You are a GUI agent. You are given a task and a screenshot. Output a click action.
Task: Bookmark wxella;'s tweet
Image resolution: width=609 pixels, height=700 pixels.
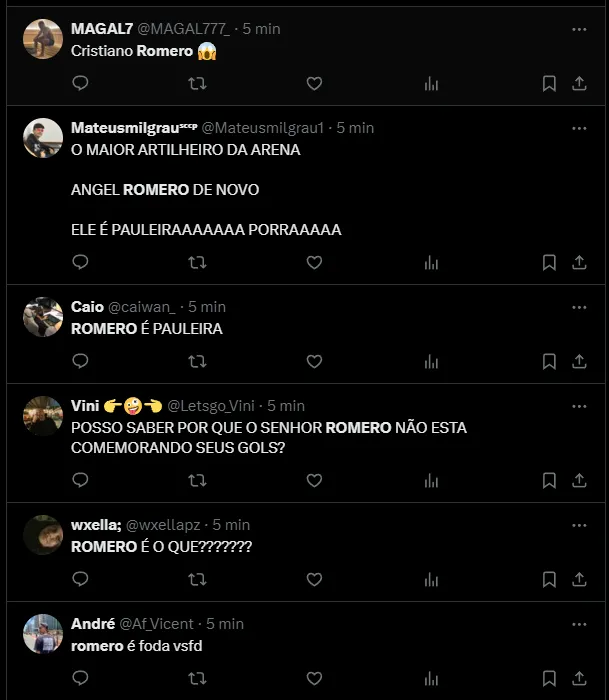click(x=549, y=579)
